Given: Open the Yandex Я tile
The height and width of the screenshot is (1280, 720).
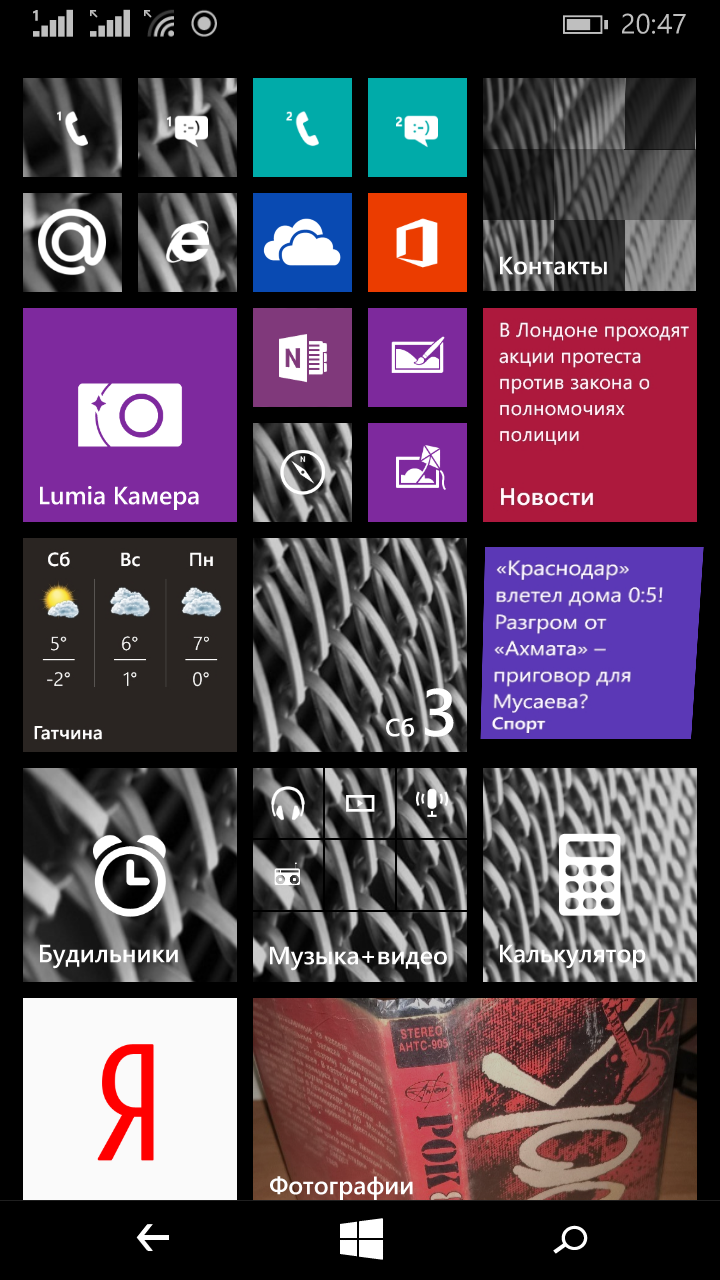Looking at the screenshot, I should click(x=130, y=1099).
